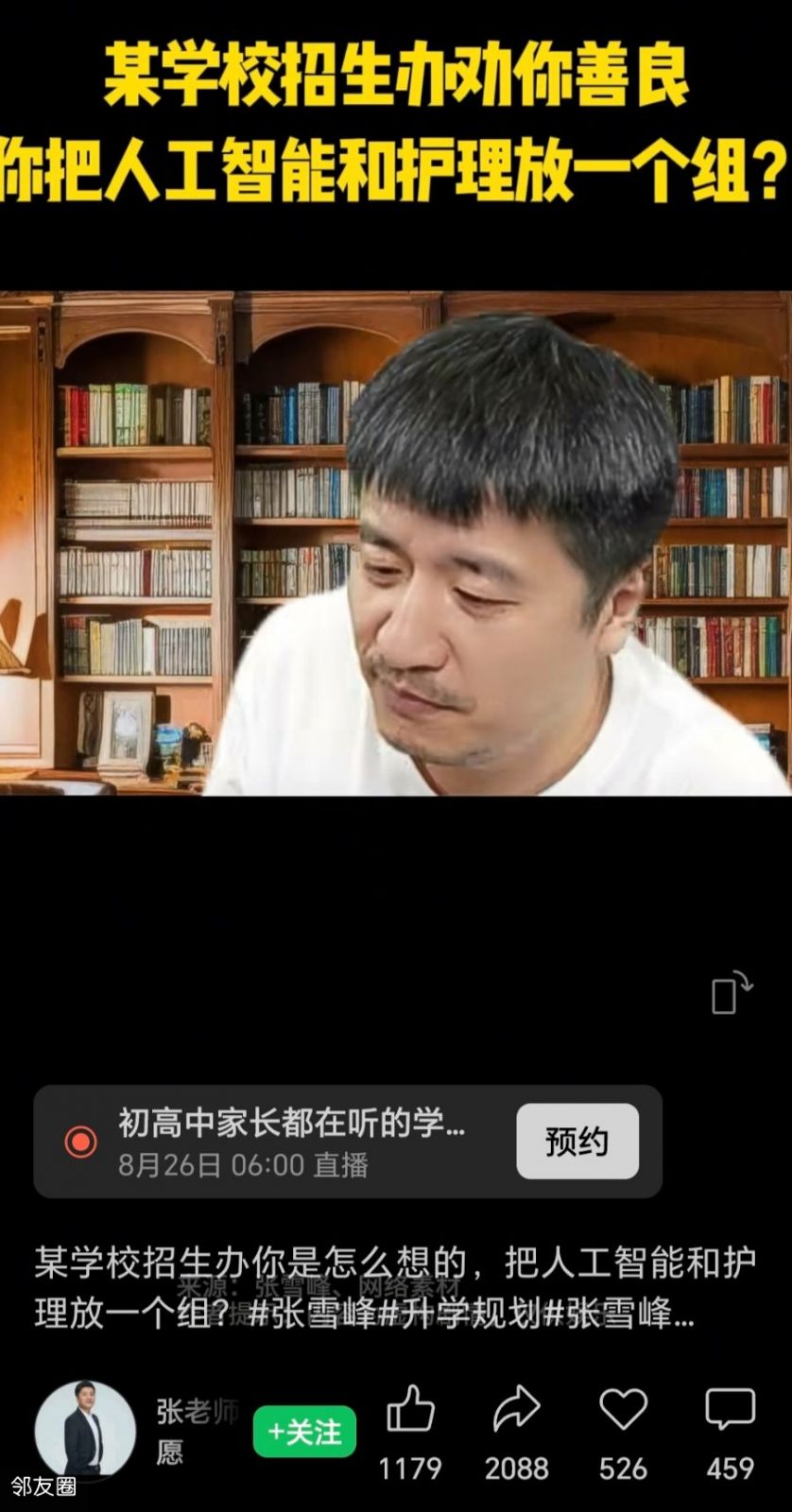
Task: Open 张老师's profile avatar
Action: [x=85, y=1428]
